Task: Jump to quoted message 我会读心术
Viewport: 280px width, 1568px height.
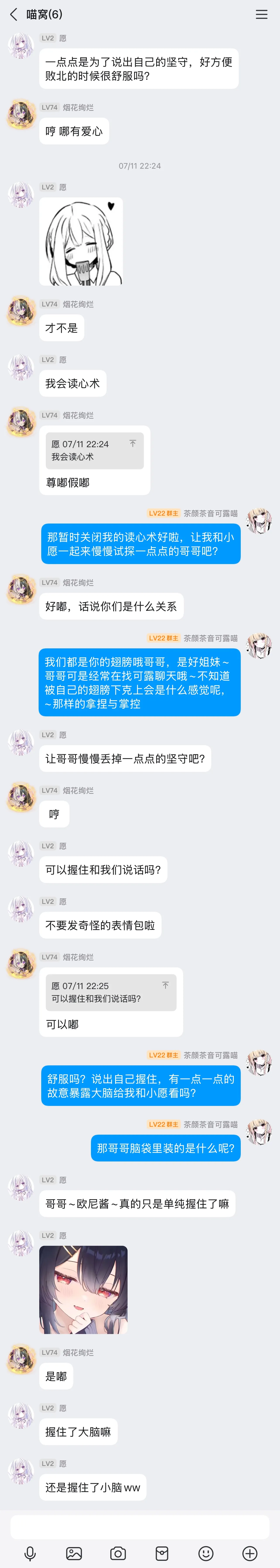Action: click(x=94, y=450)
